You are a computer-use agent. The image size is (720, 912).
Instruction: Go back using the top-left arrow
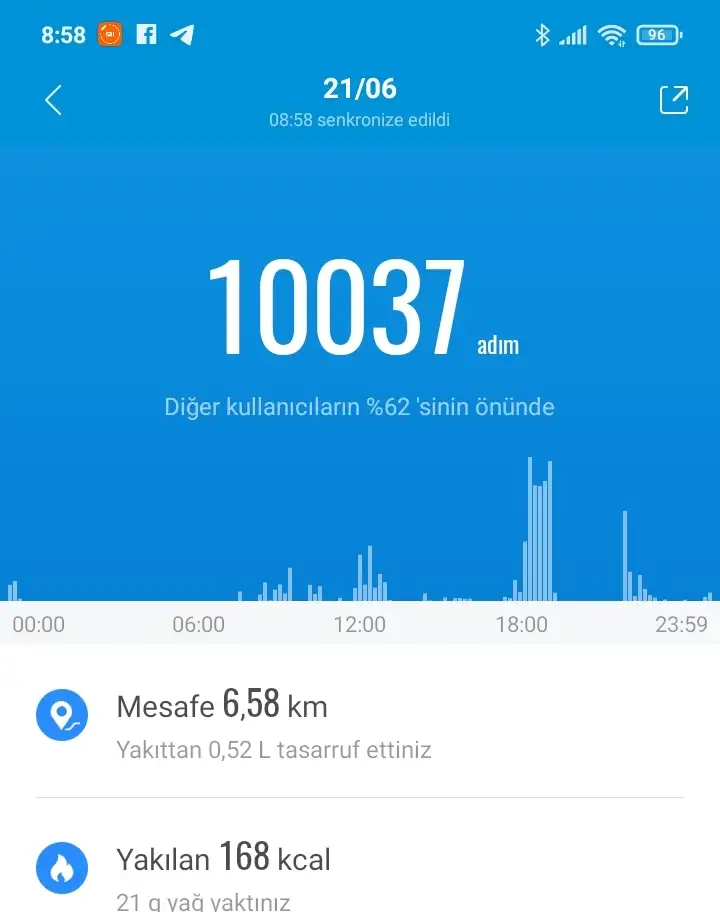54,100
